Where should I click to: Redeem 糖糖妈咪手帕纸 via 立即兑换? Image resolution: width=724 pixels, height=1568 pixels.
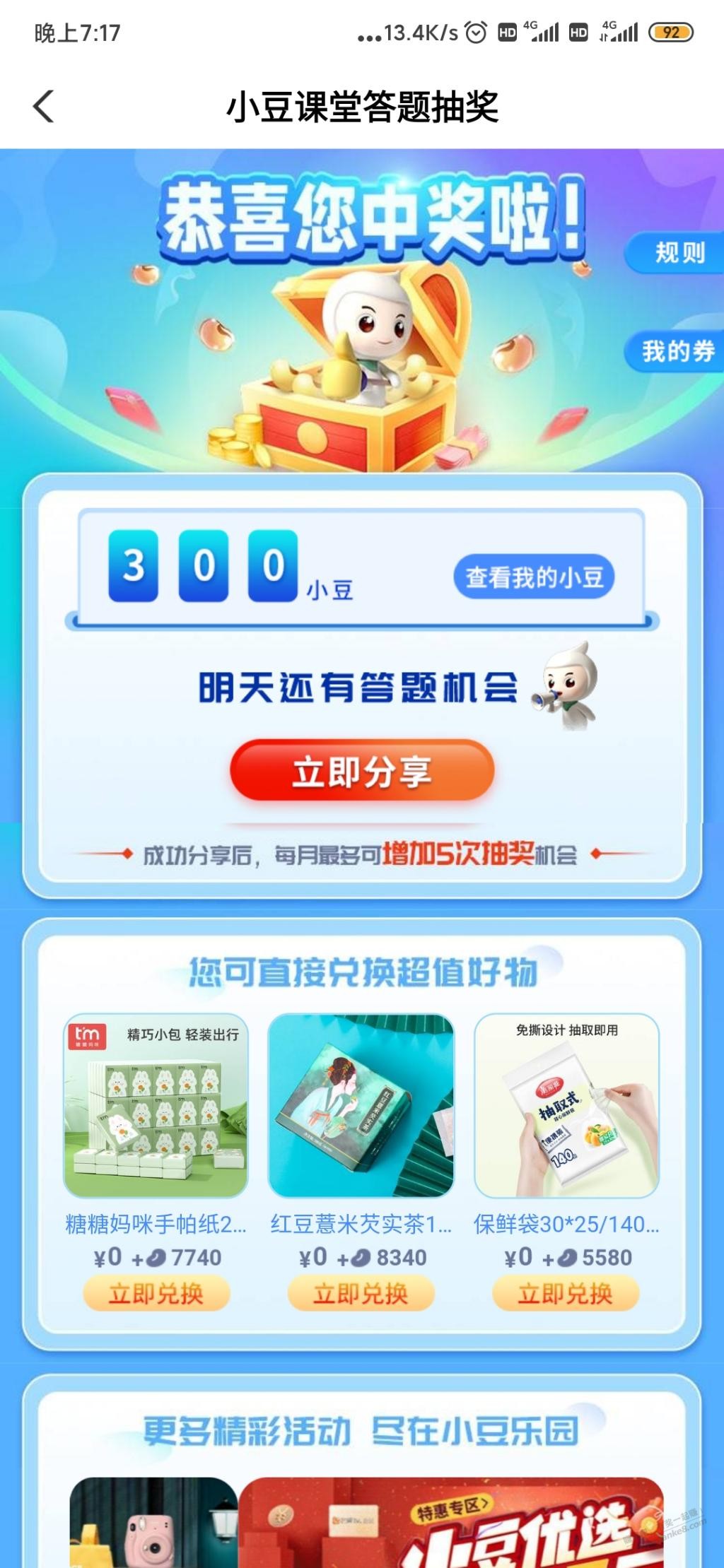tap(156, 1294)
